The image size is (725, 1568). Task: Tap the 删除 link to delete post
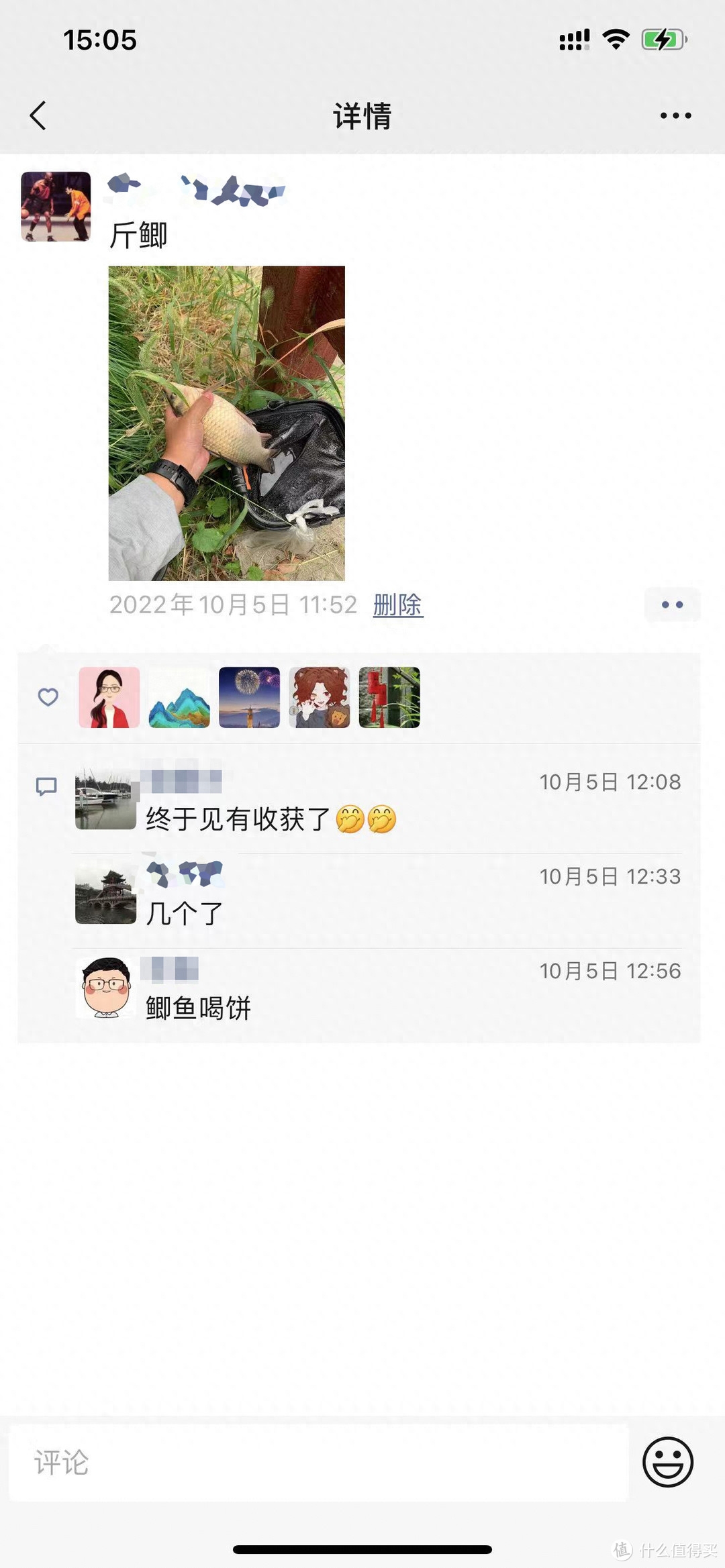tap(397, 605)
